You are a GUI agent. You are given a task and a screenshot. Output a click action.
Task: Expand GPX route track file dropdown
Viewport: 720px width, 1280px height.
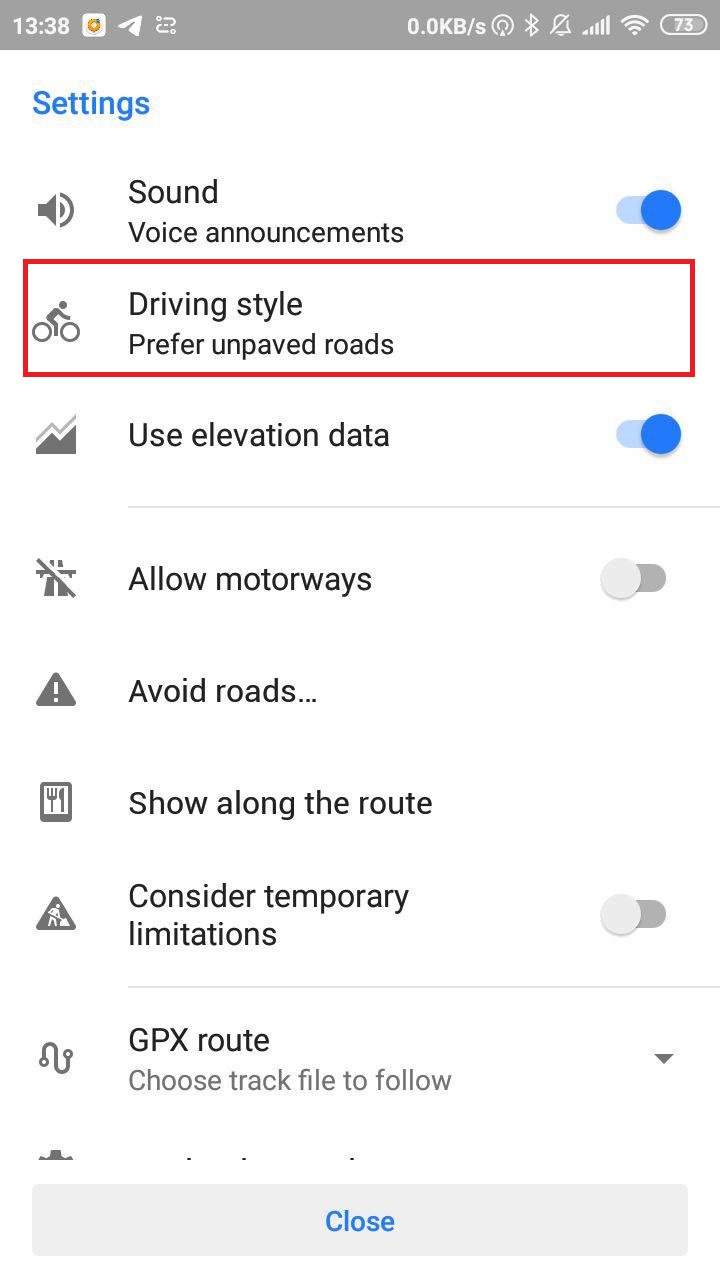(663, 1059)
